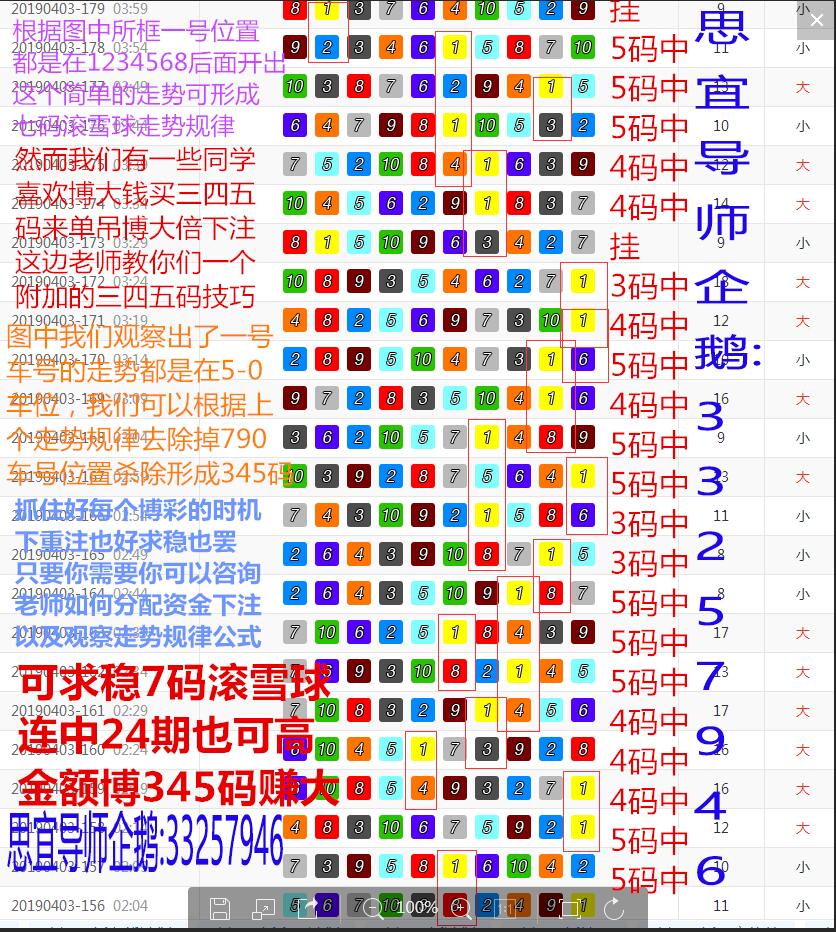Save the image with the floppy disk icon

tap(220, 908)
